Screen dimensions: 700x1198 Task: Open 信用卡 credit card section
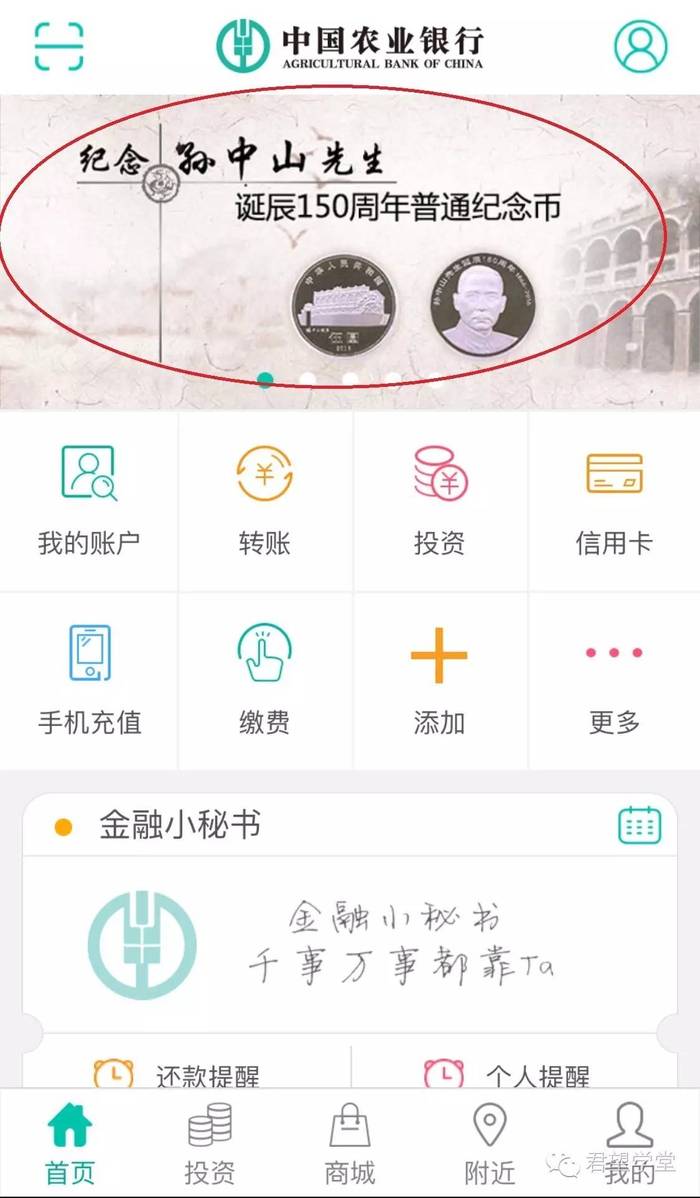[614, 500]
